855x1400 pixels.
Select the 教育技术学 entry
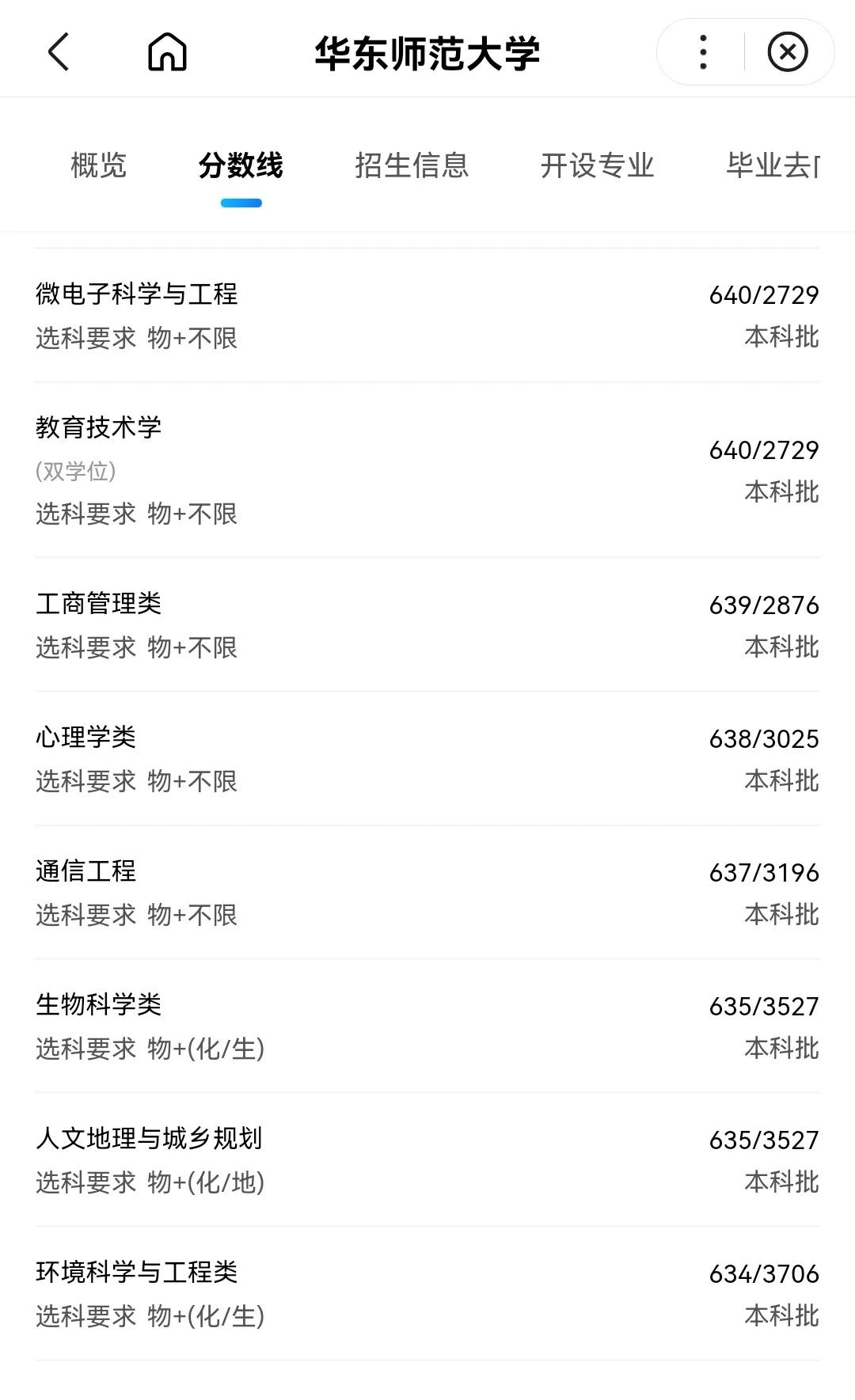point(99,426)
